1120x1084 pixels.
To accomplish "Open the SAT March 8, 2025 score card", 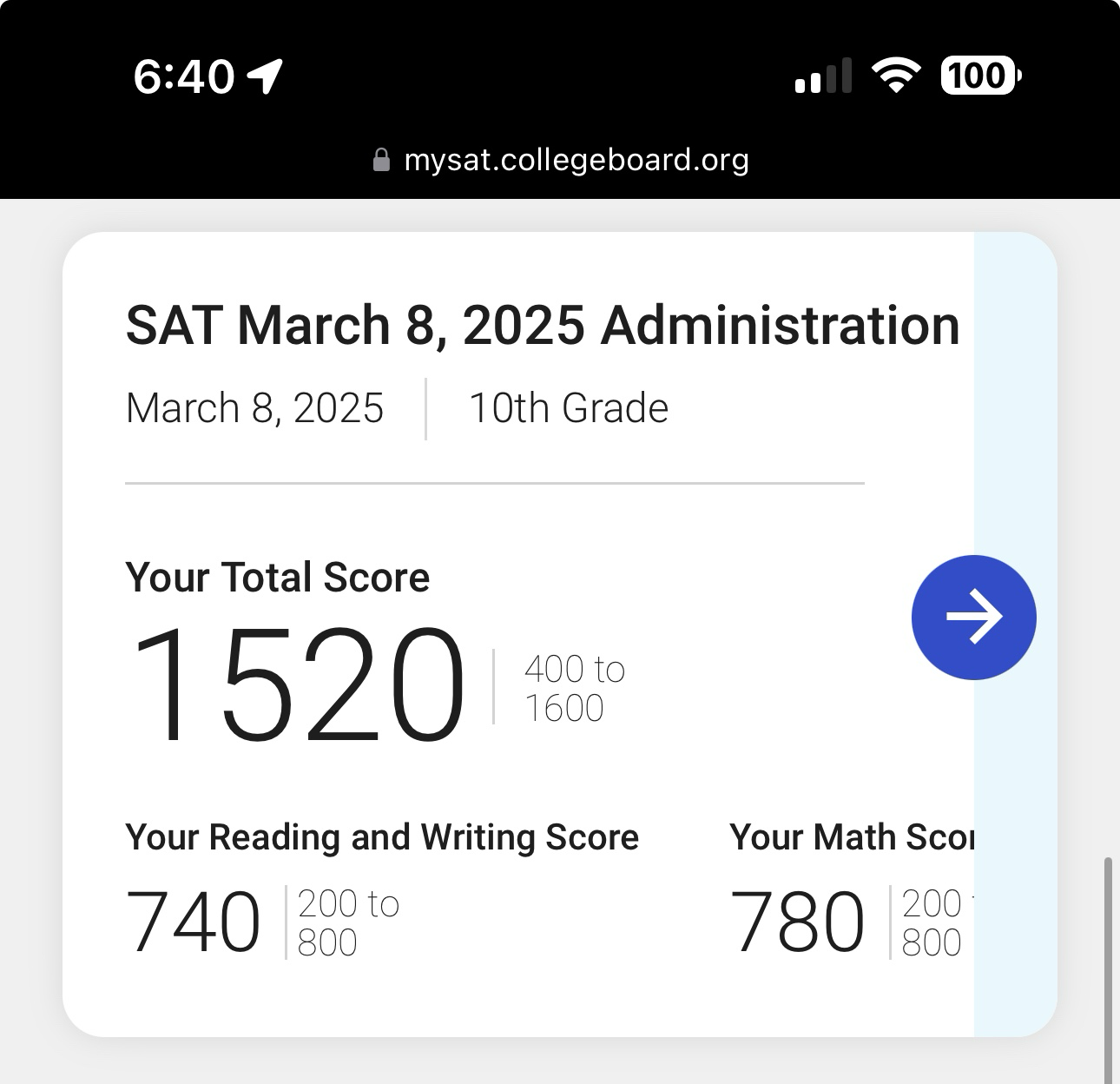I will point(543,326).
